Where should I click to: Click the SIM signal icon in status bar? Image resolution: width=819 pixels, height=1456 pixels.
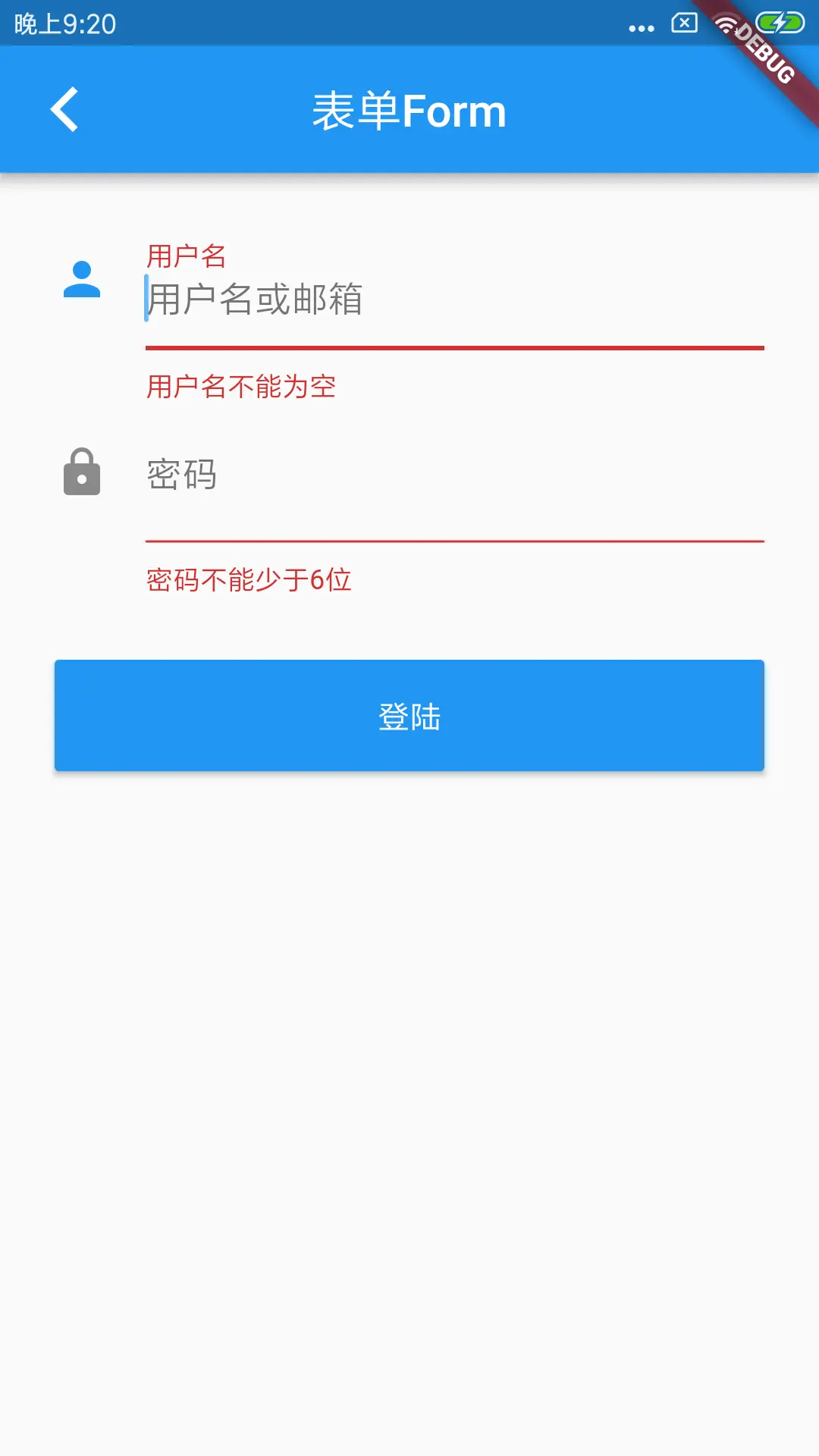coord(684,23)
